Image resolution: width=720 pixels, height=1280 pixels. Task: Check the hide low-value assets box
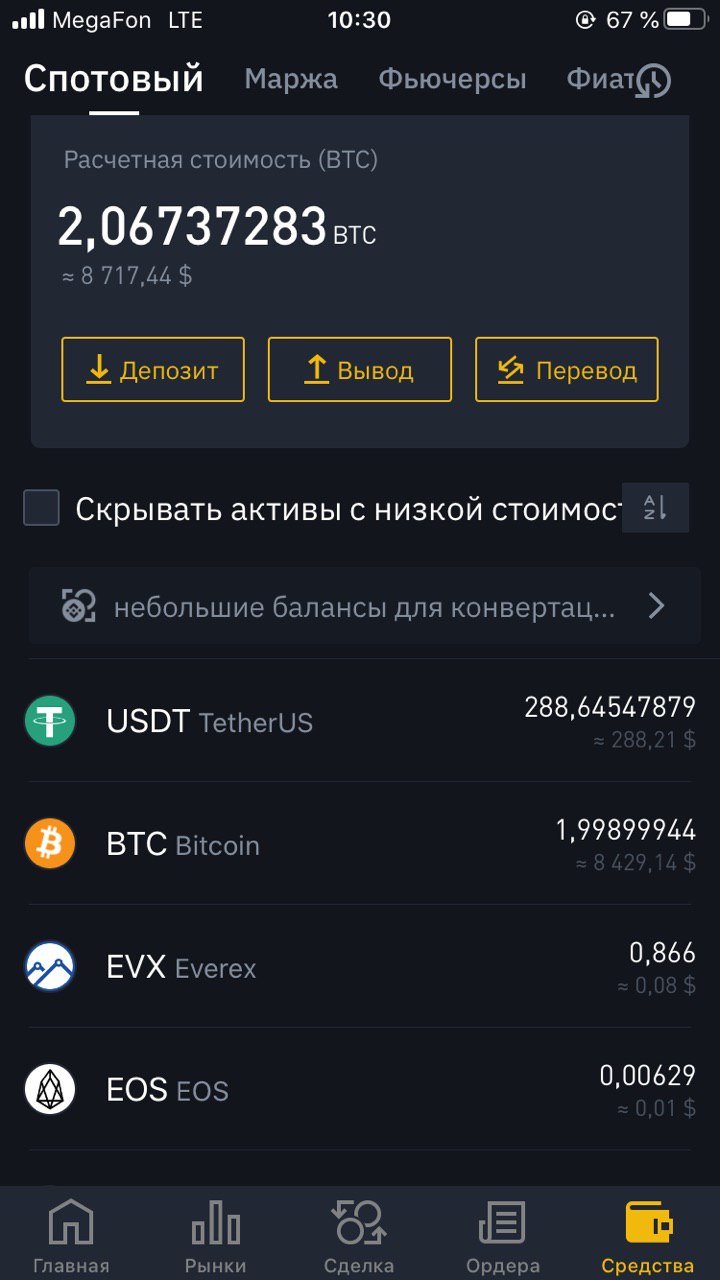pos(42,509)
